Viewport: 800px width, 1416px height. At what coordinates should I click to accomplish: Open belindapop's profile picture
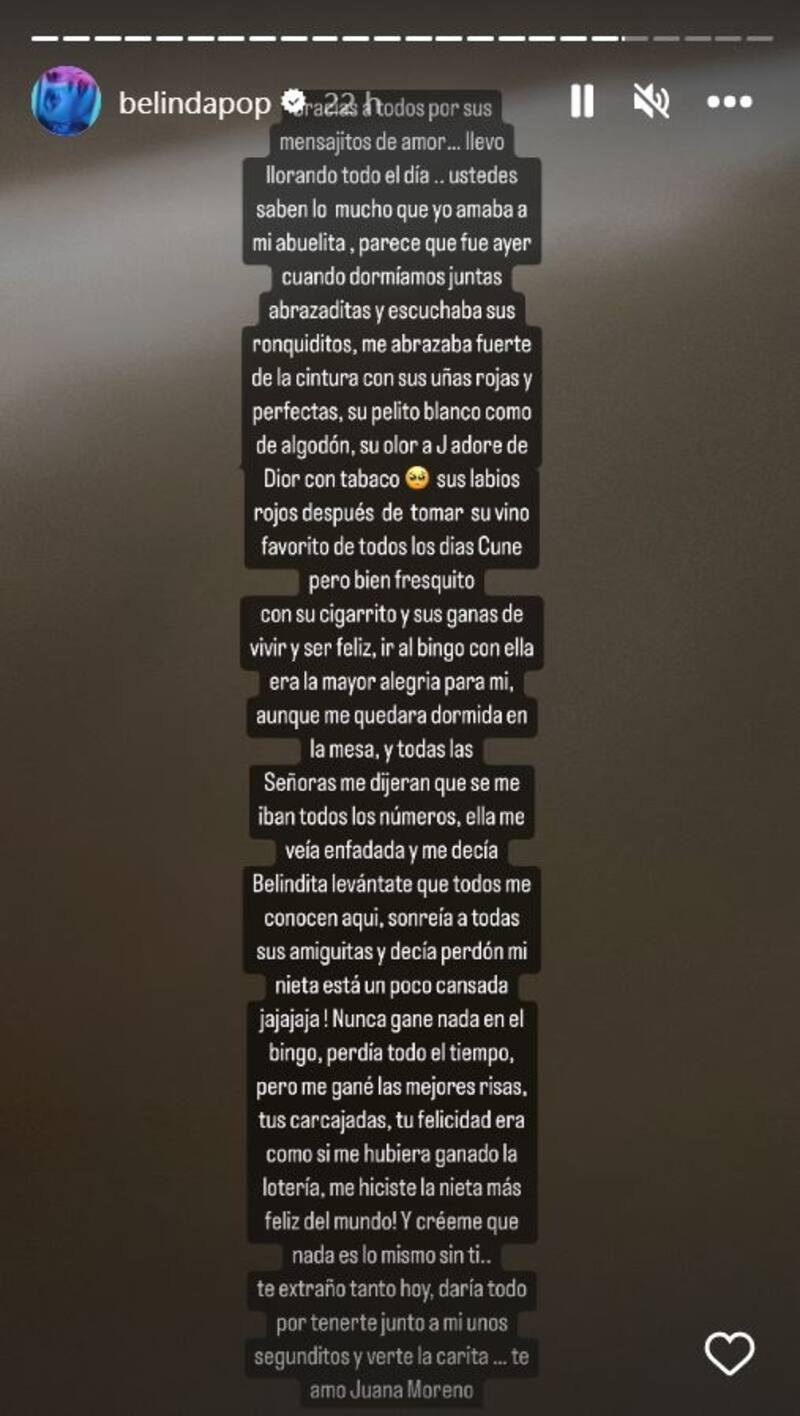(66, 101)
